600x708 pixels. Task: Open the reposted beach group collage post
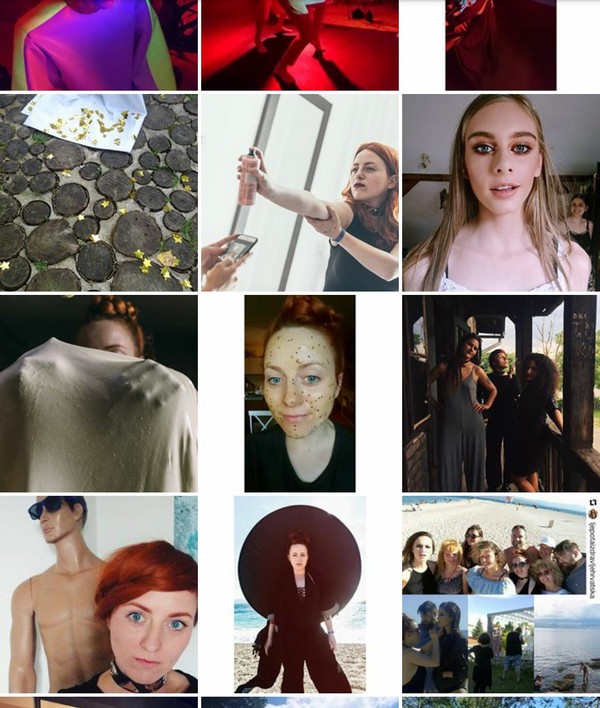pos(500,594)
